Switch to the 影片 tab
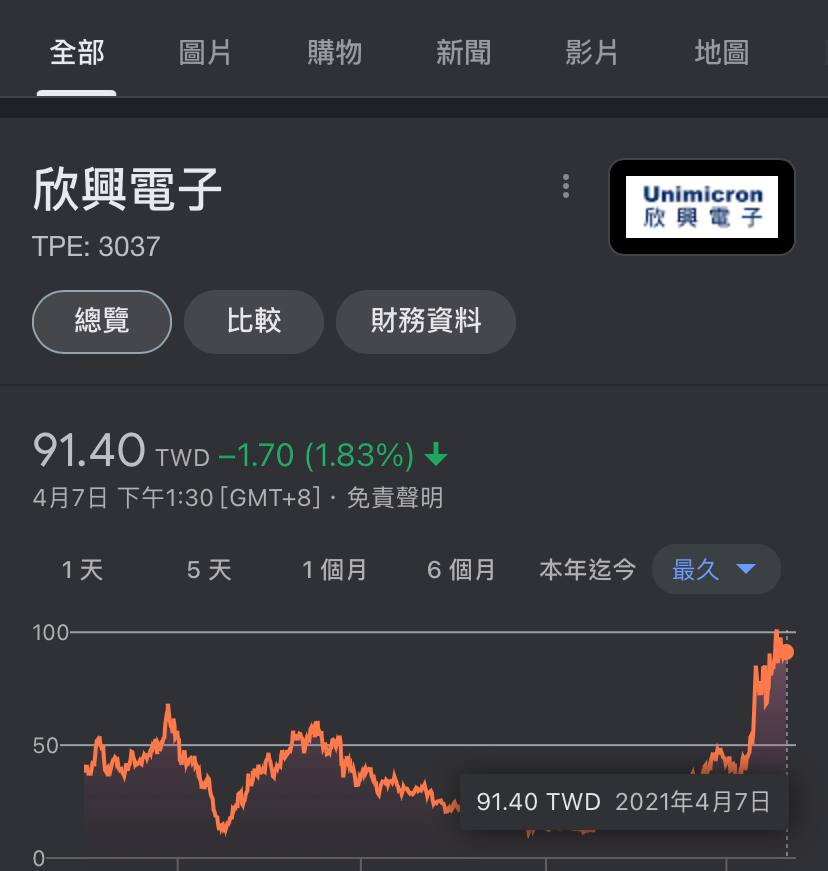Screen dimensions: 828x871 pyautogui.click(x=592, y=53)
